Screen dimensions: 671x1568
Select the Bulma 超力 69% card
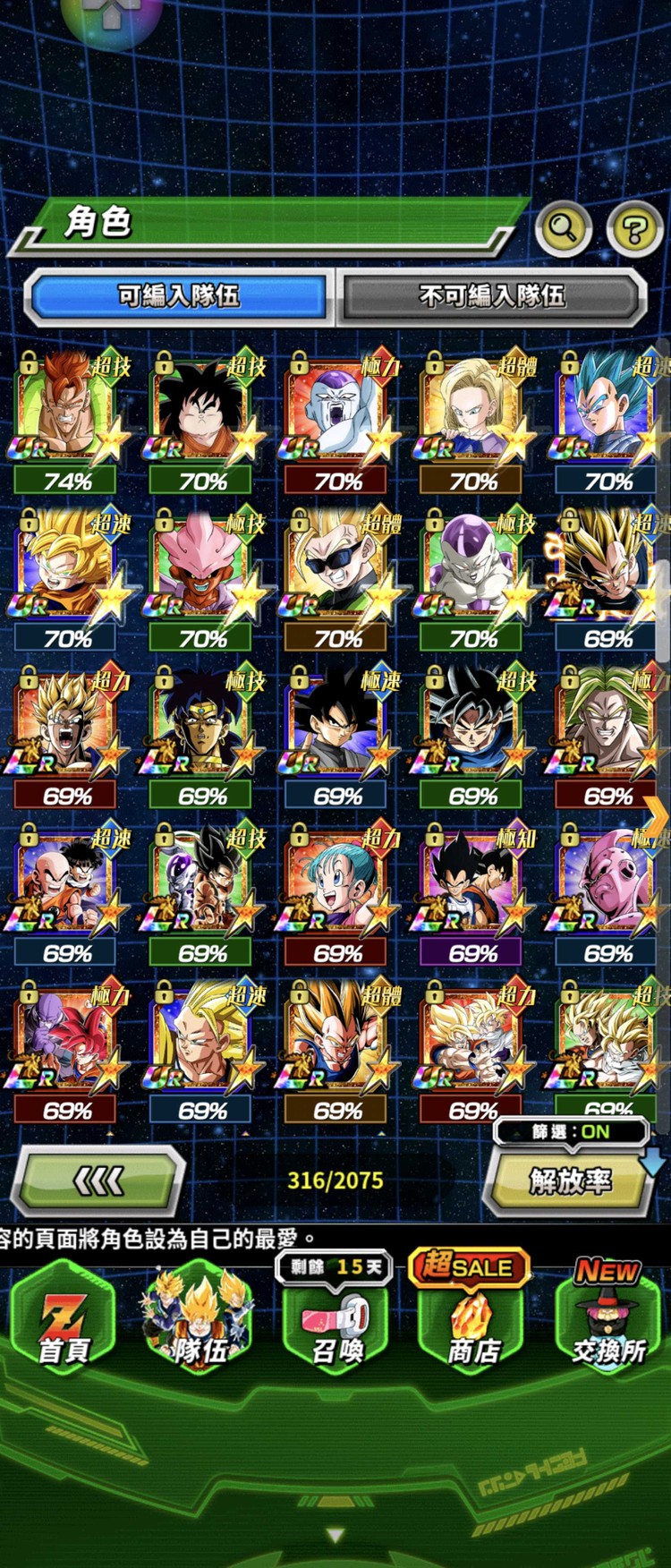[x=337, y=884]
